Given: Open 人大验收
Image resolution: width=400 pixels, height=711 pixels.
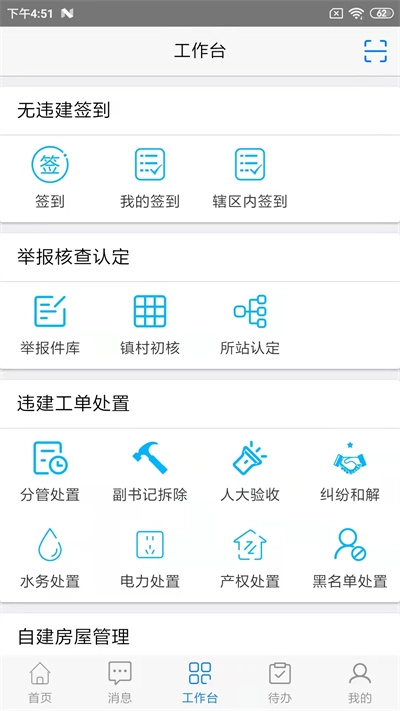Looking at the screenshot, I should click(249, 472).
